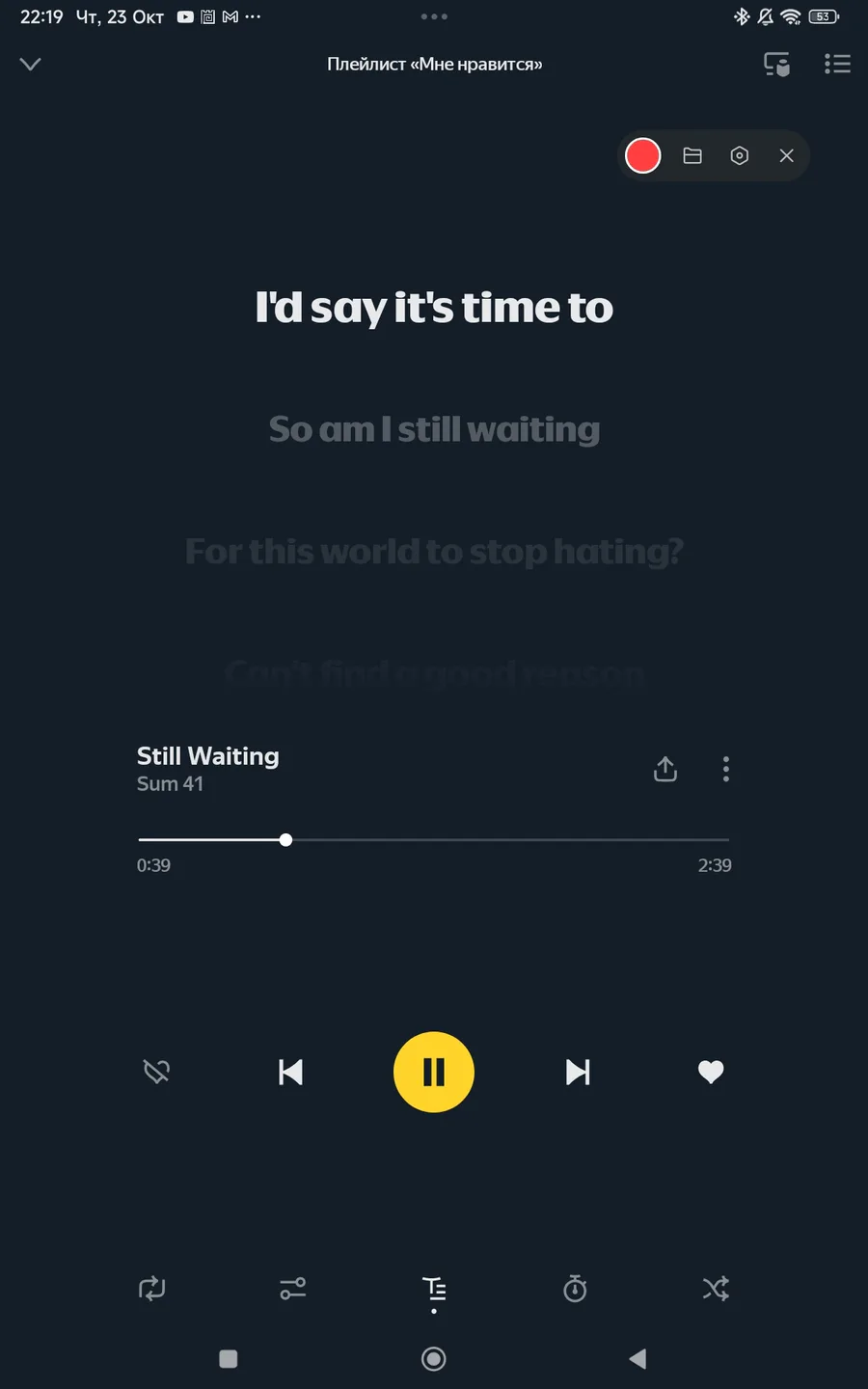This screenshot has height=1389, width=868.
Task: Open the playback queue list
Action: [x=837, y=65]
